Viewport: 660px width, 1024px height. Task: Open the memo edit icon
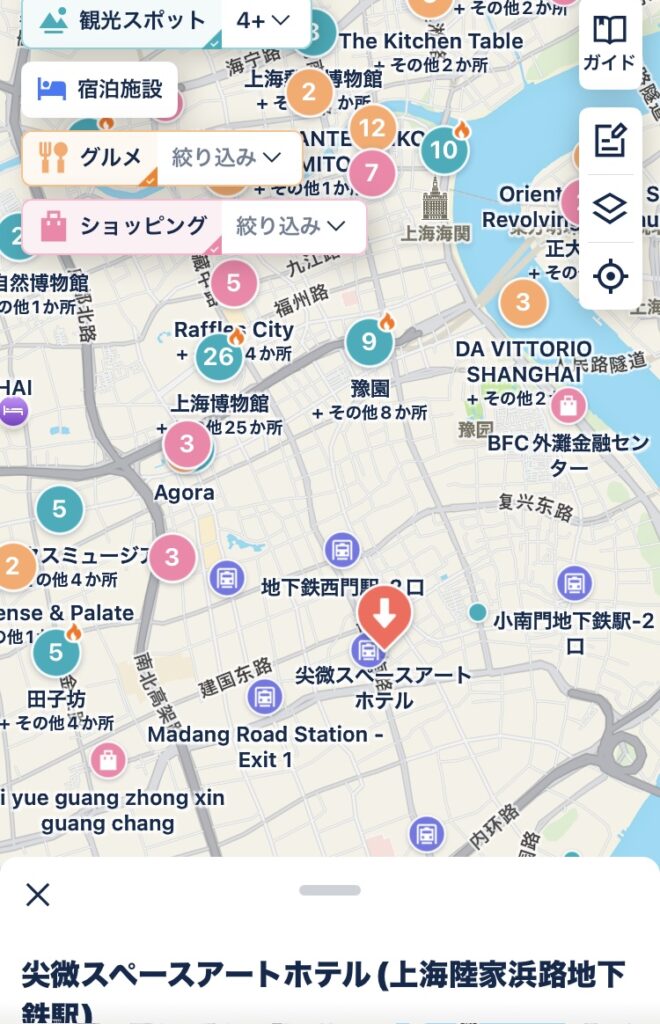610,140
